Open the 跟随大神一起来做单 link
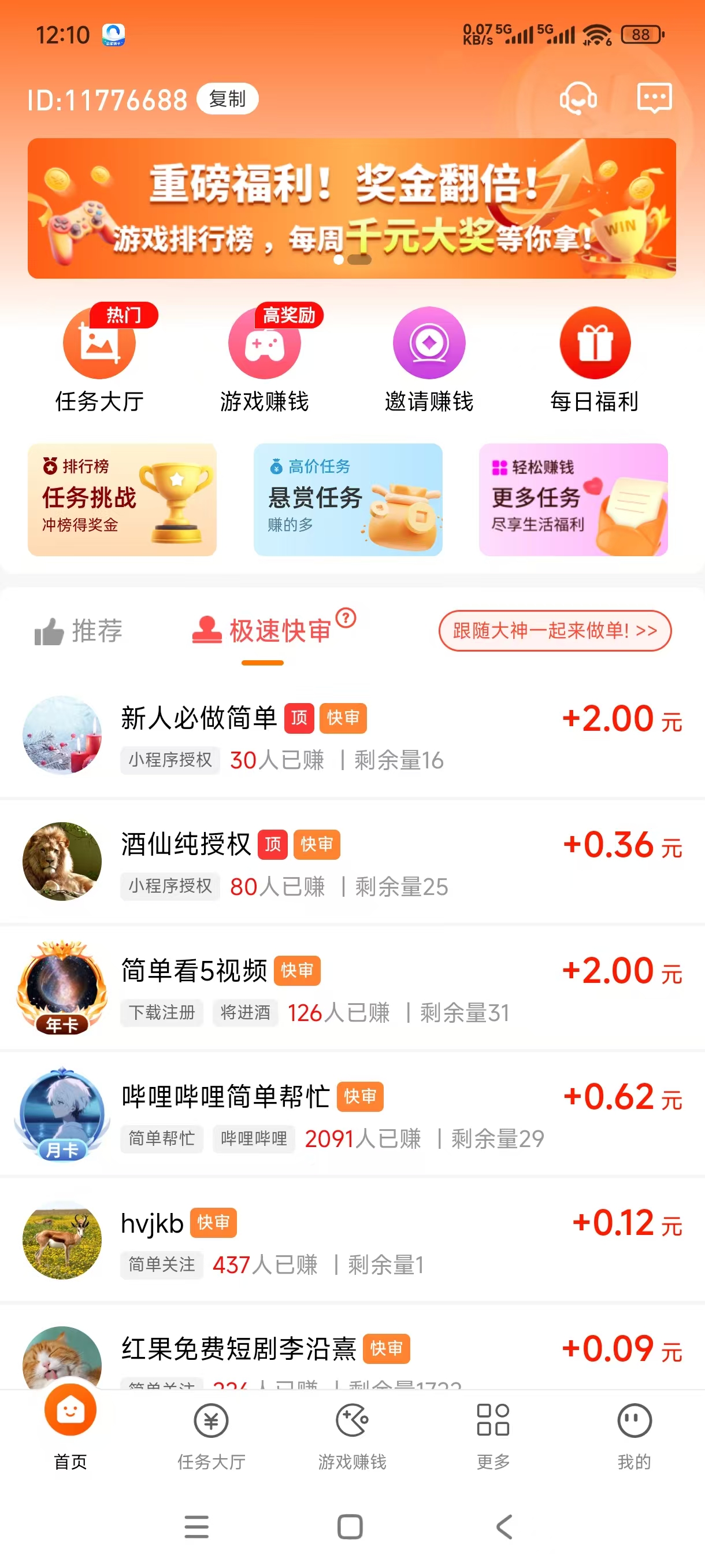Viewport: 705px width, 1568px height. tap(554, 631)
